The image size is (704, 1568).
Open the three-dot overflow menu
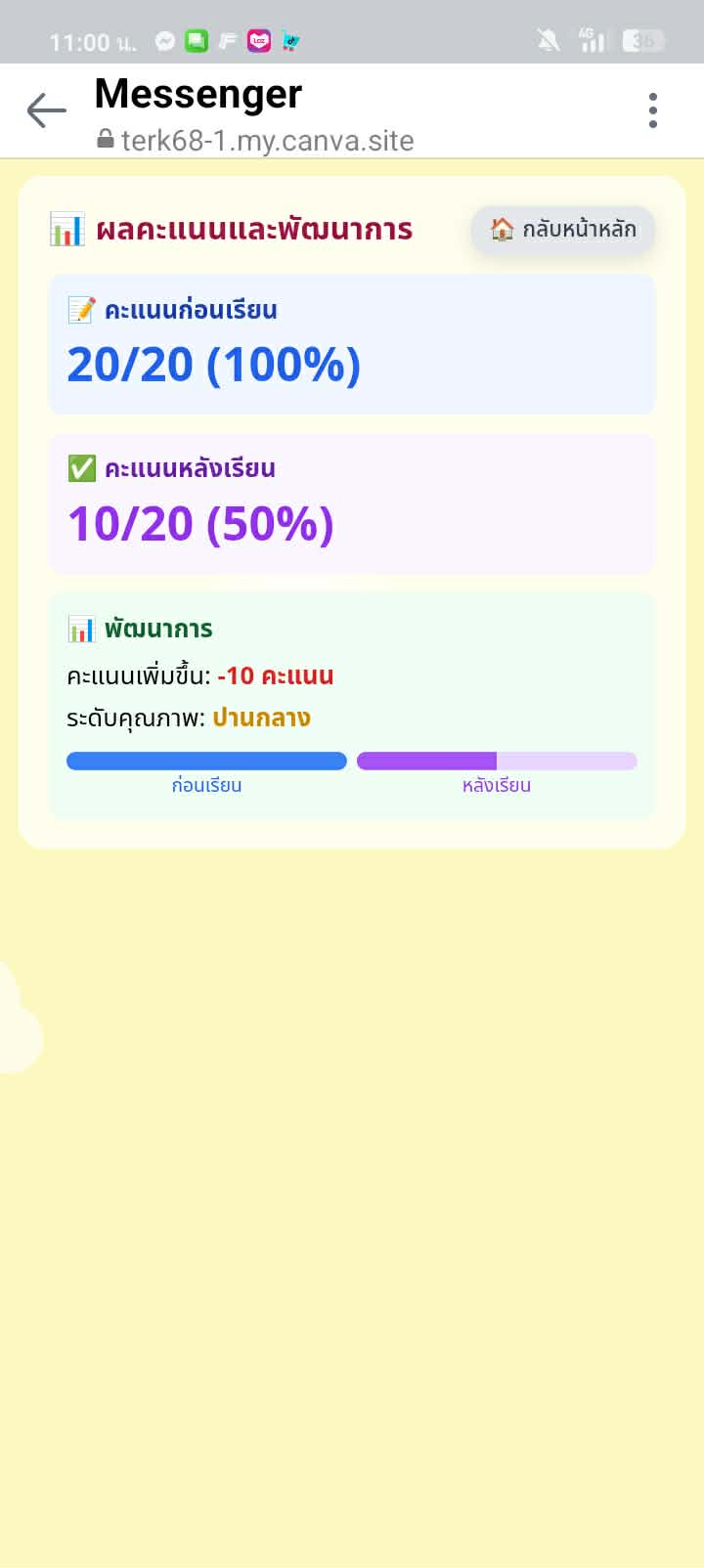point(653,110)
